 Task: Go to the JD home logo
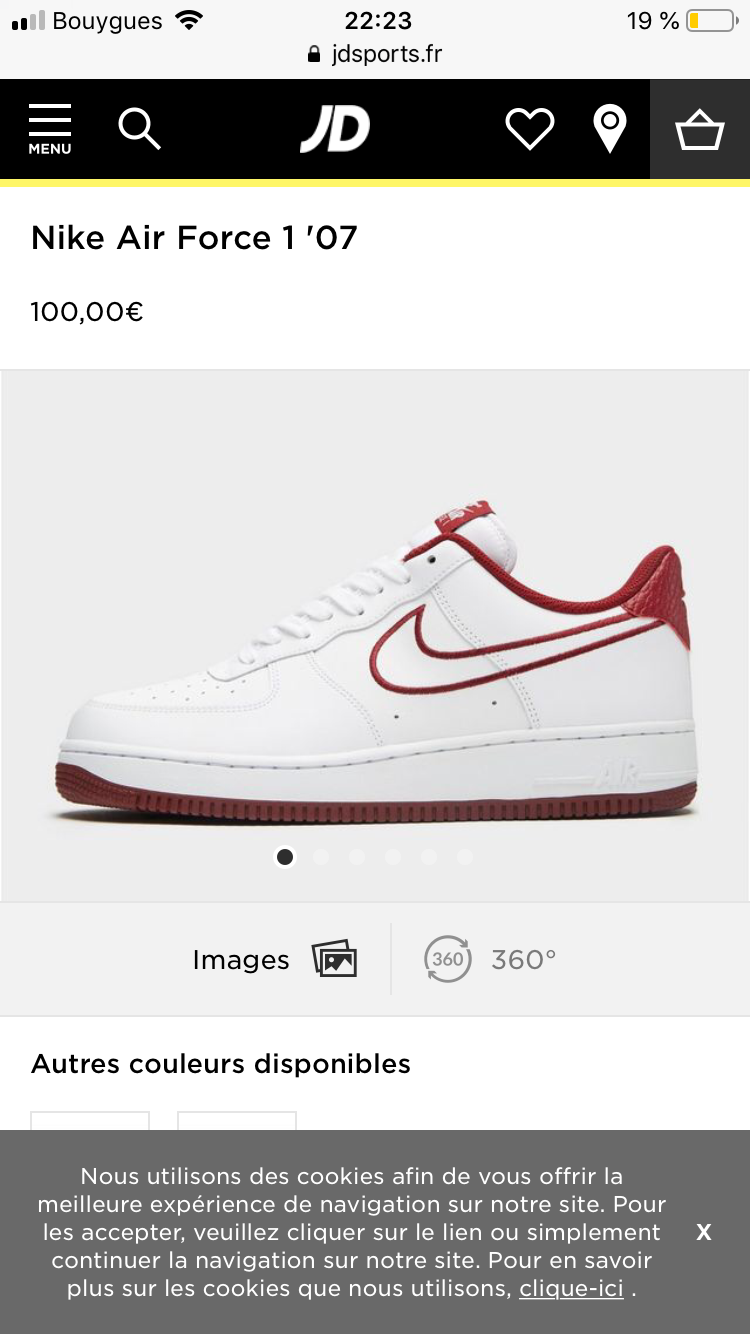coord(335,130)
